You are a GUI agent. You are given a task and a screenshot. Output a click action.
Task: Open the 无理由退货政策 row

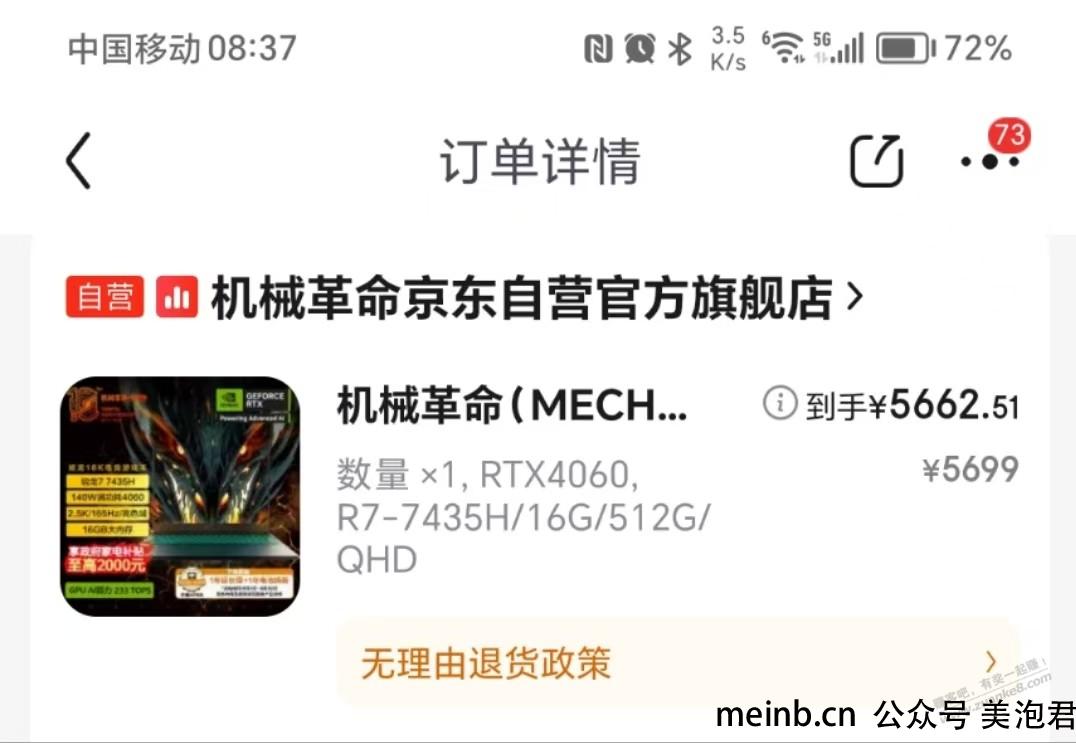coord(676,663)
